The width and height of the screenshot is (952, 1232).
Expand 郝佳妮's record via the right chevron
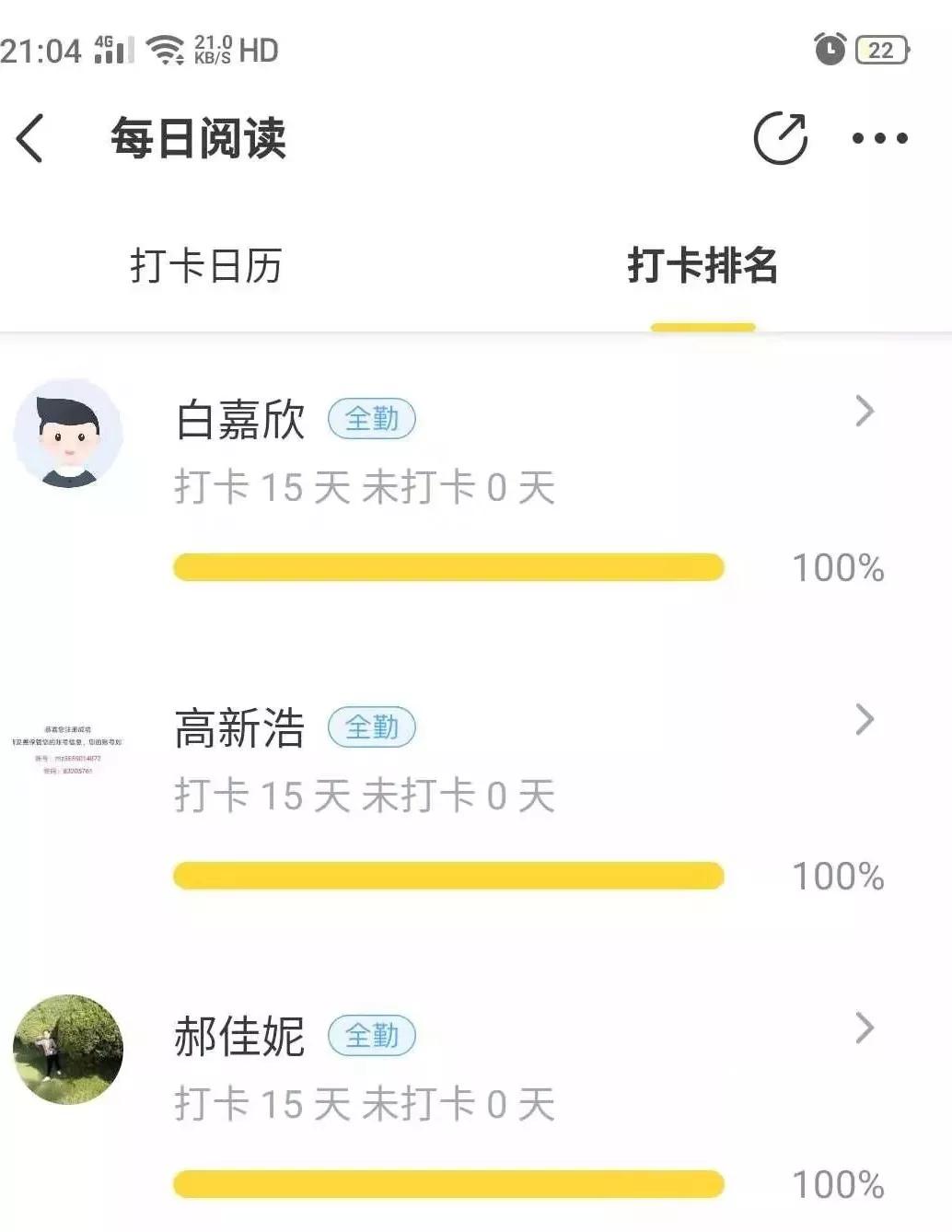pyautogui.click(x=864, y=1027)
